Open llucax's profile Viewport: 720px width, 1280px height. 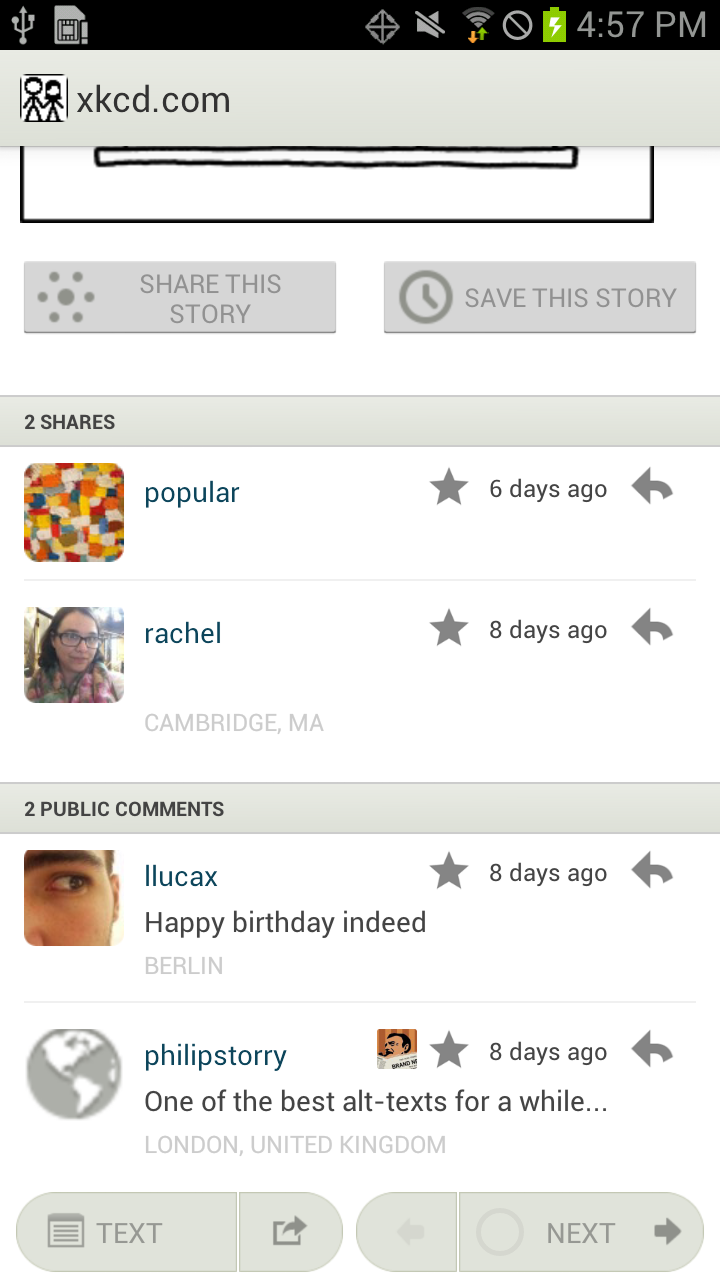coord(181,876)
